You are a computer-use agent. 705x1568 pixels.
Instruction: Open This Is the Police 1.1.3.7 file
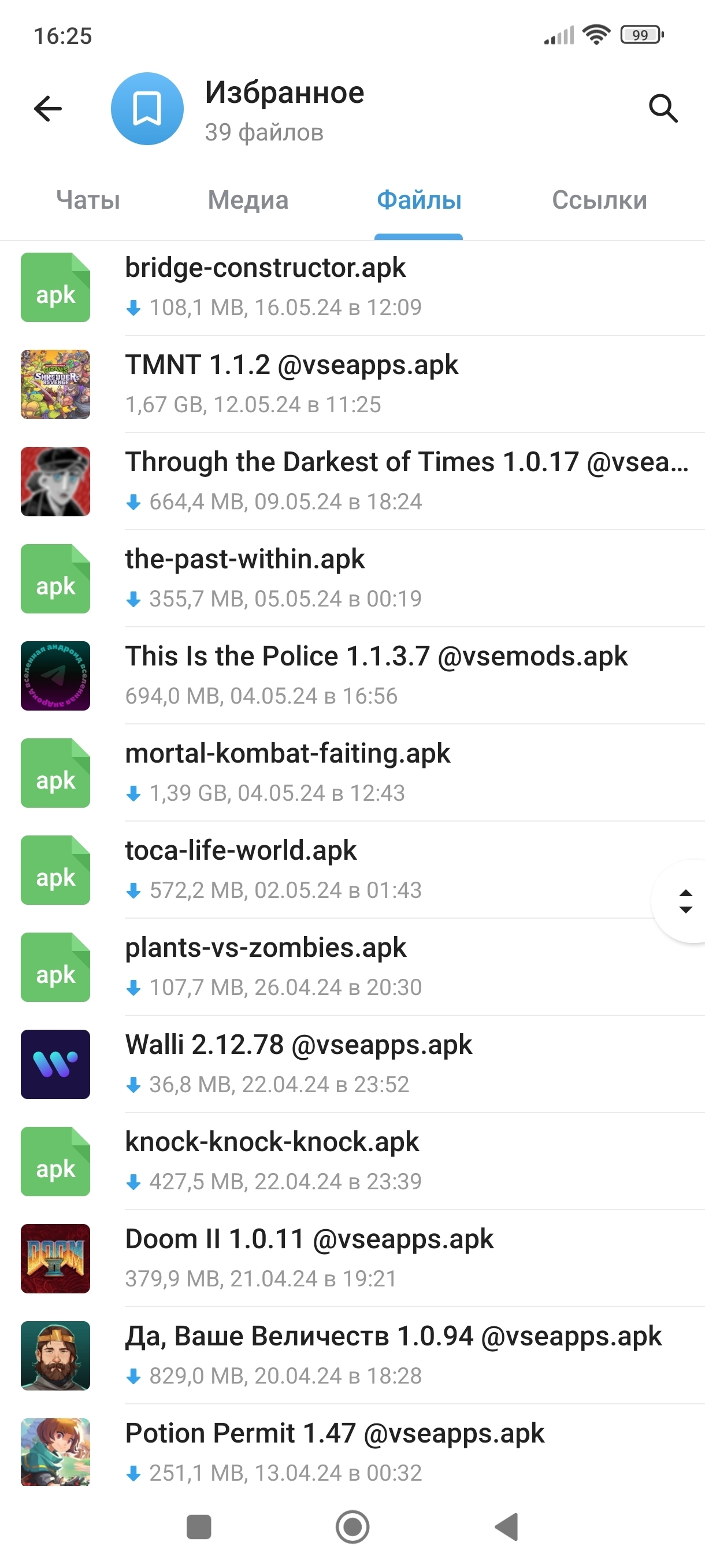click(353, 676)
